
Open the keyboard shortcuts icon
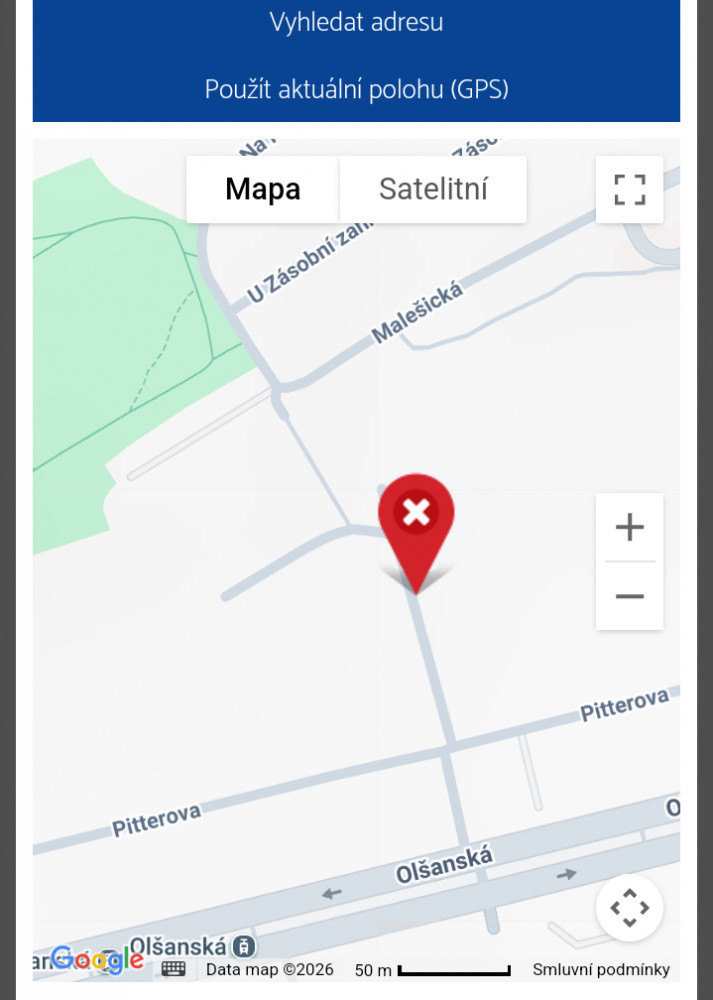coord(173,969)
